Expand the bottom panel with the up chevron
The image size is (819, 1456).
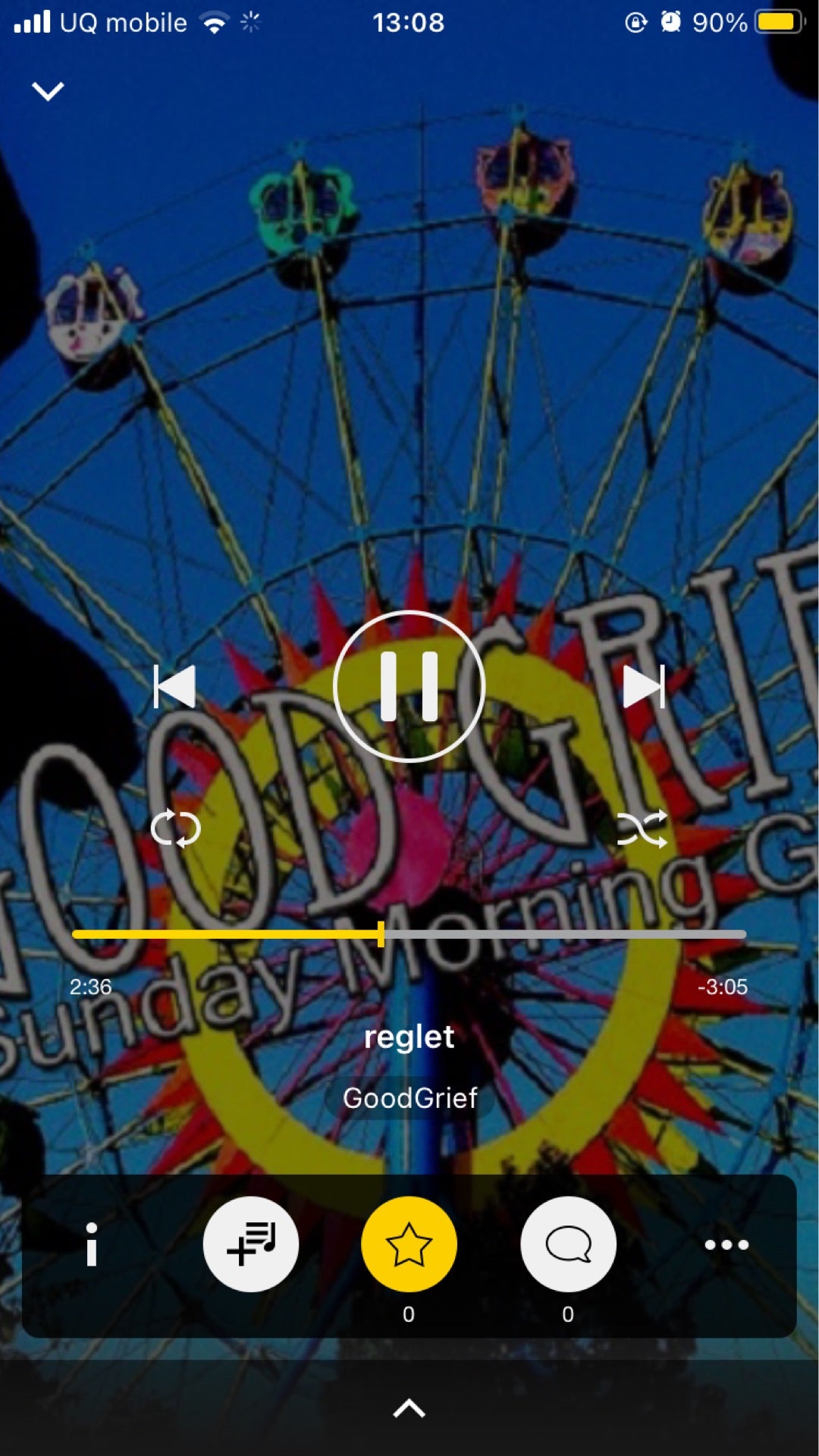(409, 1408)
